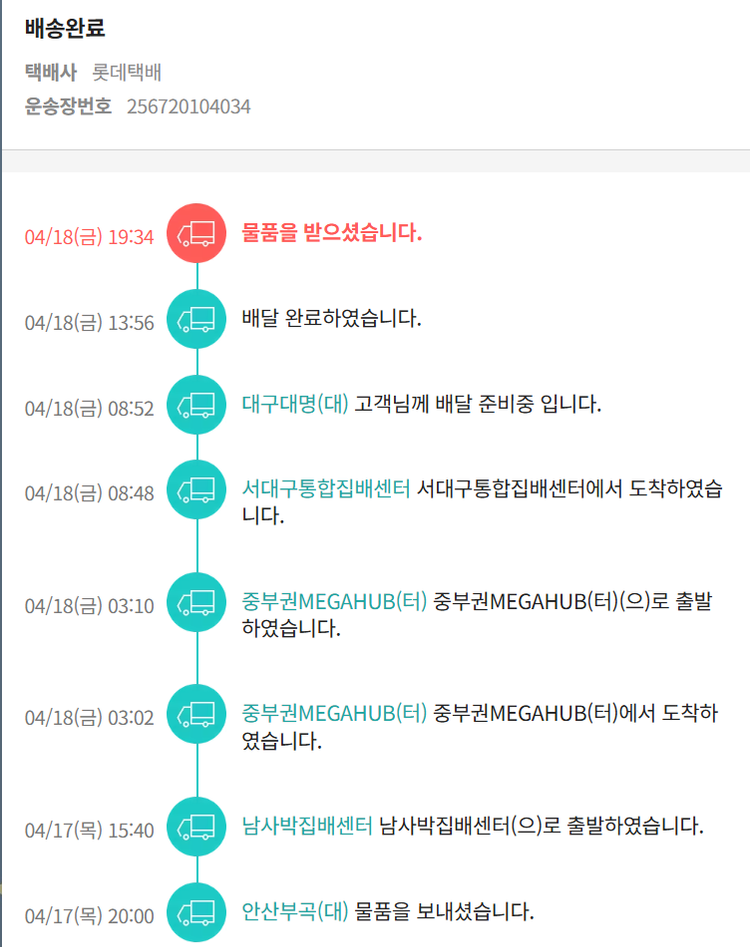The image size is (750, 947).
Task: Tap 중부권MEGAHUB(터) link in 03:10 departure entry
Action: [334, 602]
